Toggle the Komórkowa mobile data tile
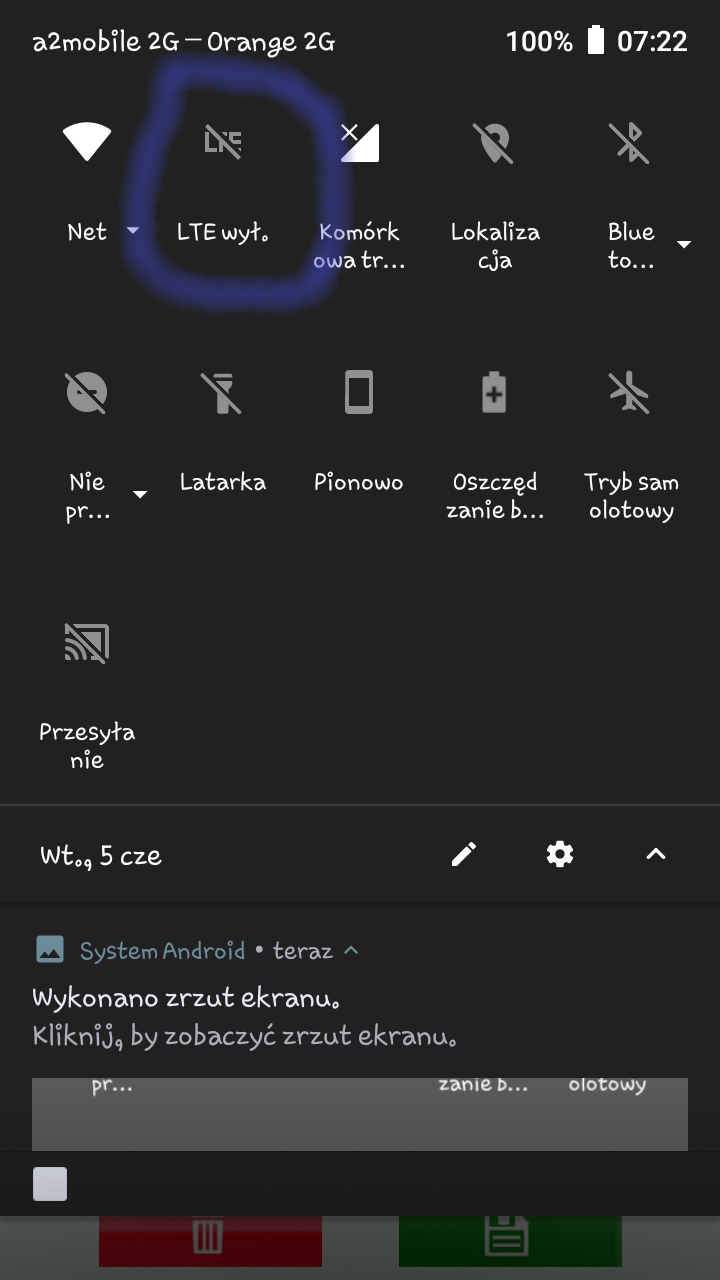Screen dimensions: 720x1280 (359, 143)
